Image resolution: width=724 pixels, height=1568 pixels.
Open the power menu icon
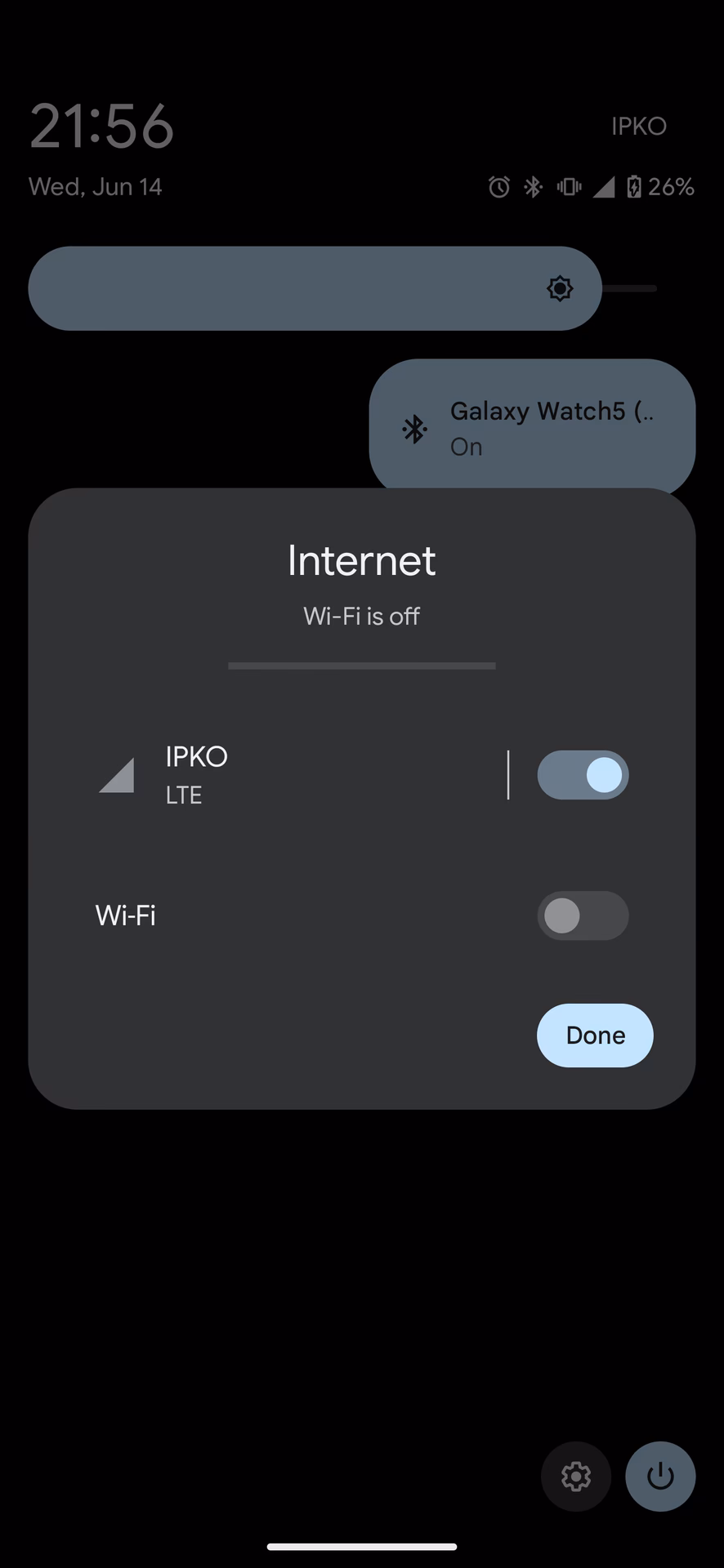click(659, 1477)
